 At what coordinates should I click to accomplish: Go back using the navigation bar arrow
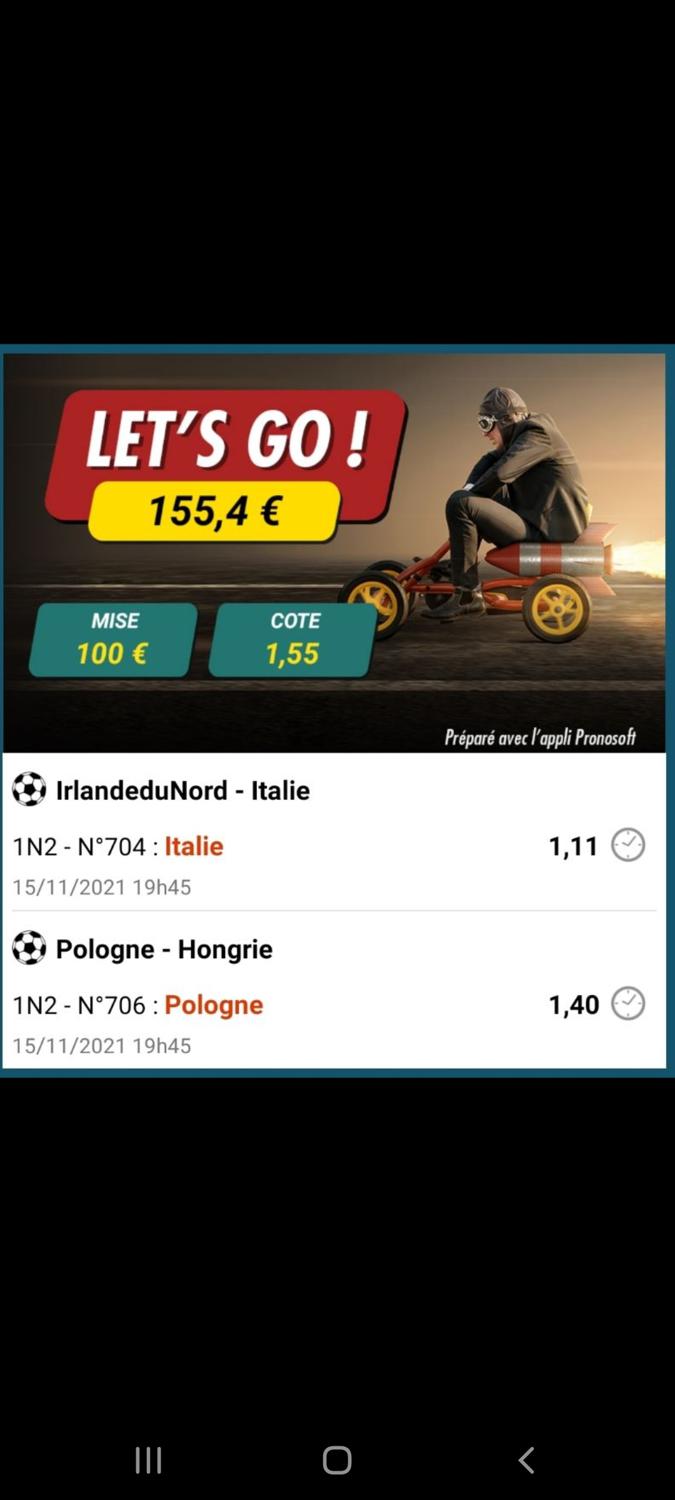coord(526,1460)
